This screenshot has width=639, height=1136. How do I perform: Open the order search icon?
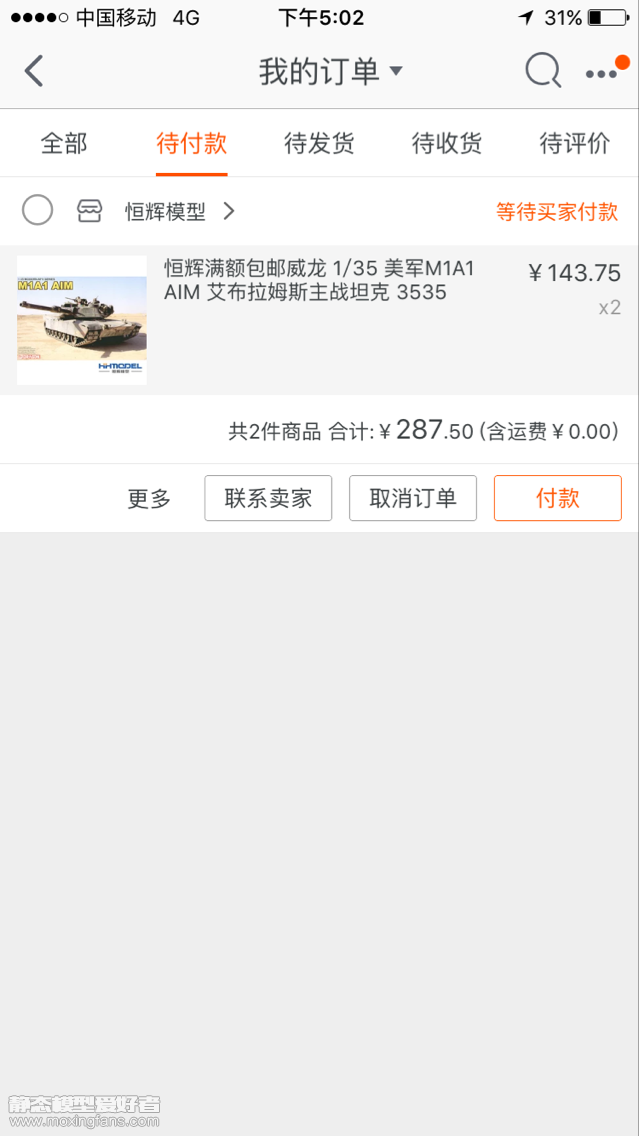pyautogui.click(x=543, y=71)
